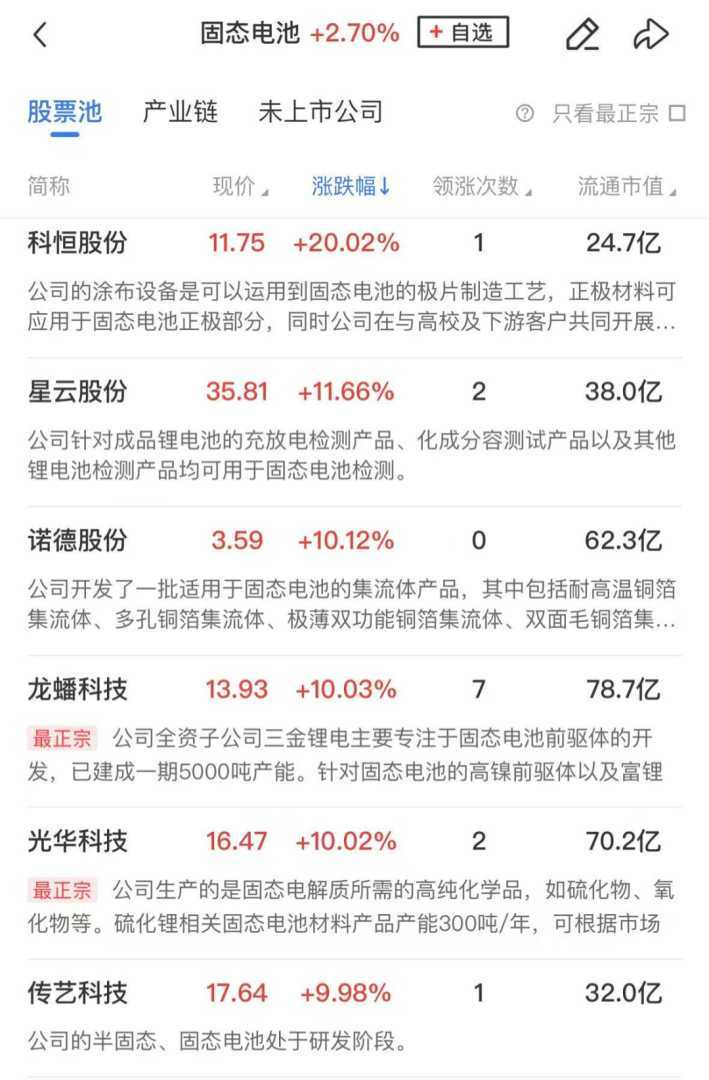Sort by 流通市值 column
This screenshot has height=1080, width=709.
click(x=626, y=186)
